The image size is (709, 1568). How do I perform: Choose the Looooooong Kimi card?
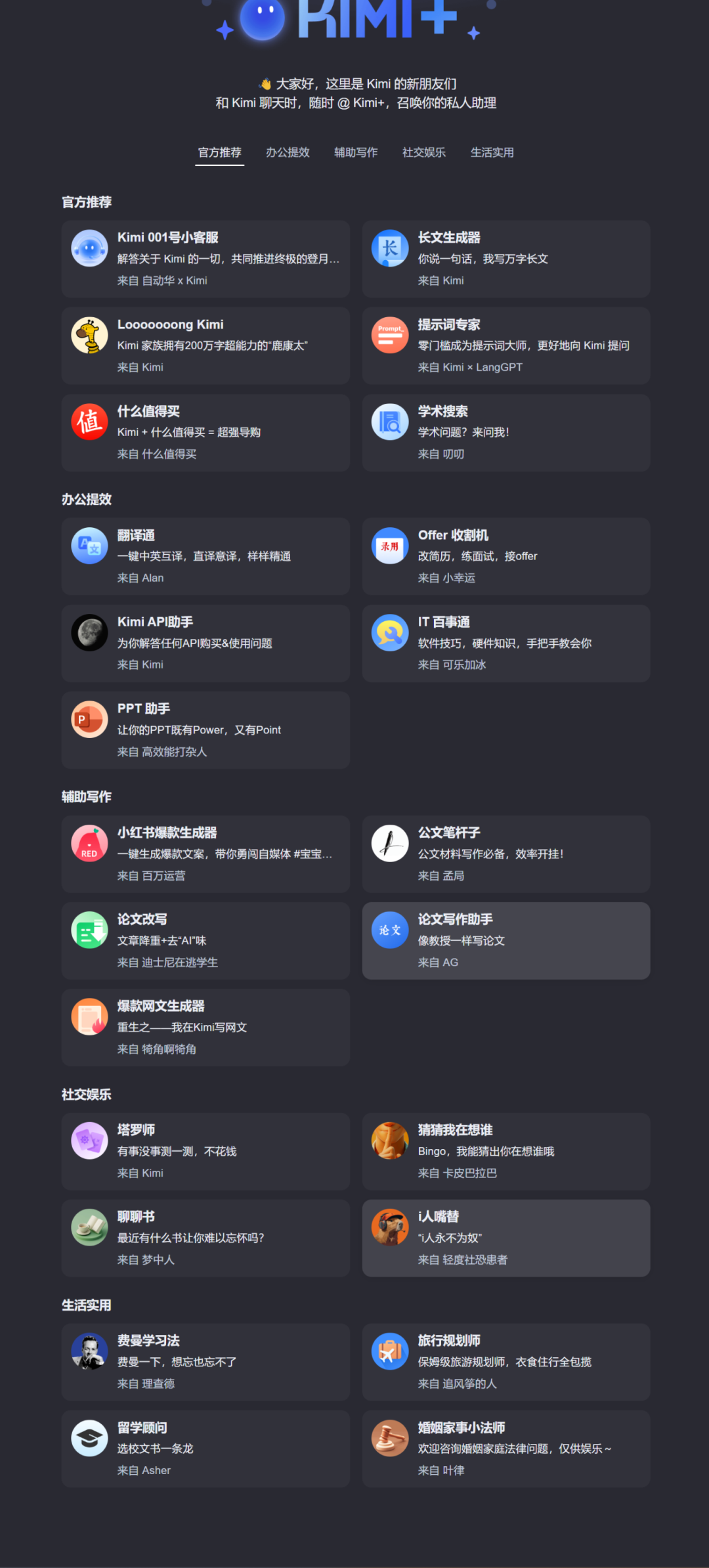(x=205, y=345)
